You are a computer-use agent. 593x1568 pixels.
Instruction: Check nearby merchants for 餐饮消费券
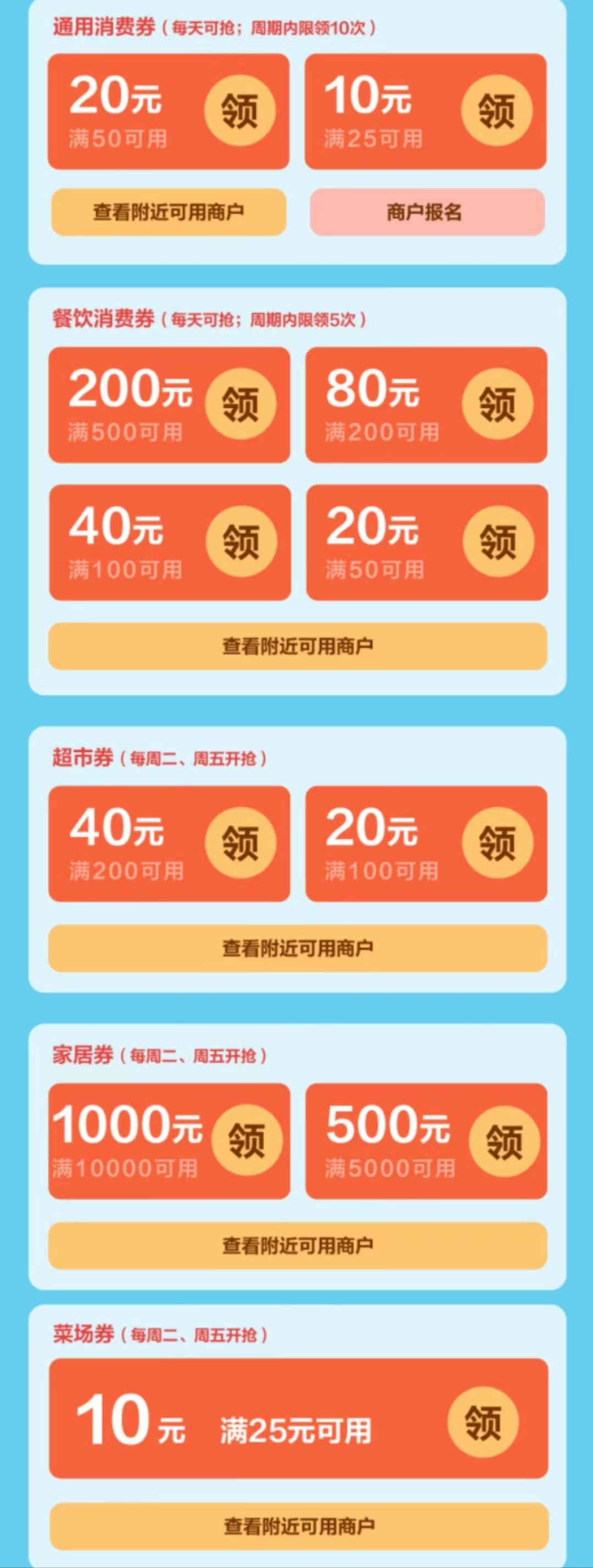click(x=298, y=646)
